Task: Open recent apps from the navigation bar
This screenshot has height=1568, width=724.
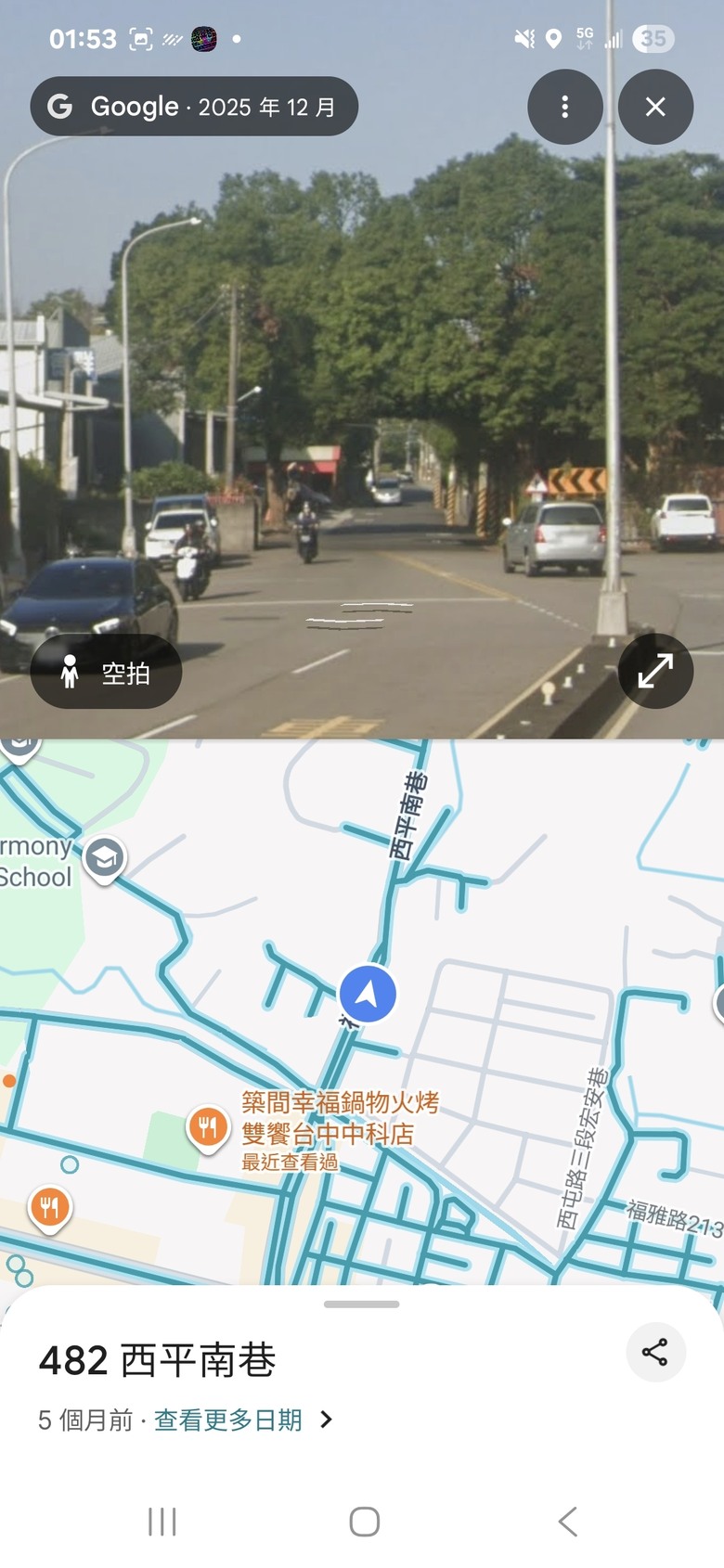Action: 162,1522
